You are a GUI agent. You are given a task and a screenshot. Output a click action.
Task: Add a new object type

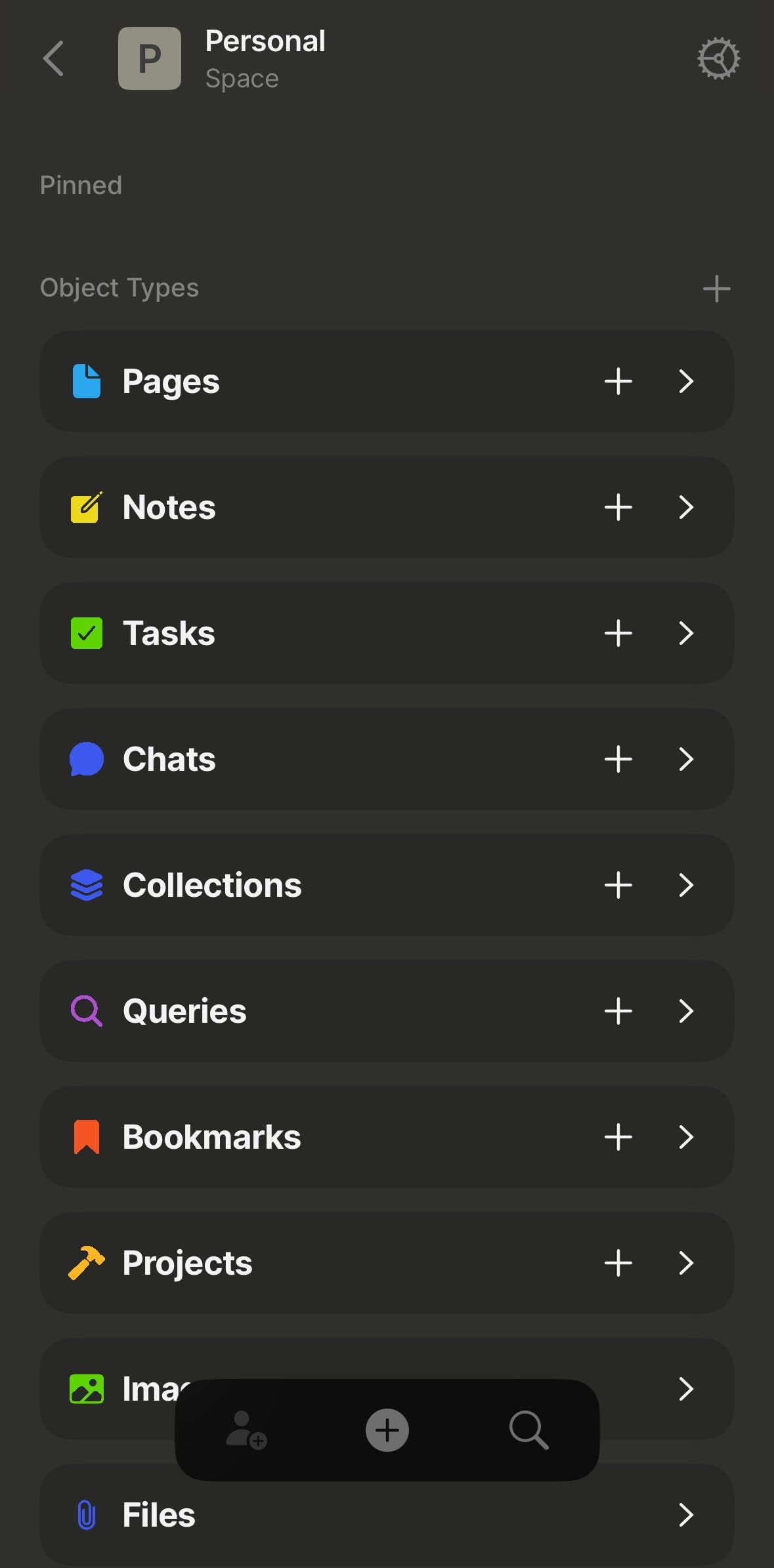[716, 289]
